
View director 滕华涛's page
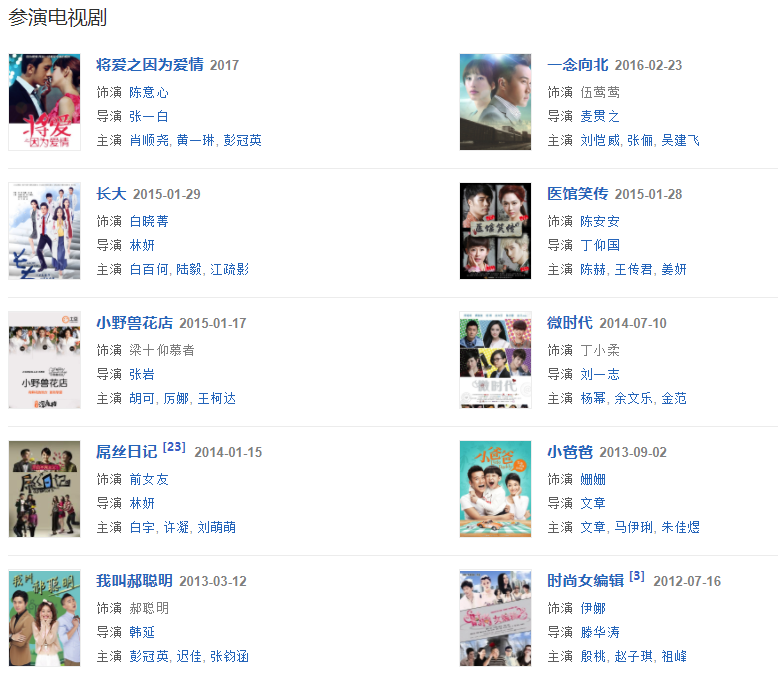(x=599, y=632)
